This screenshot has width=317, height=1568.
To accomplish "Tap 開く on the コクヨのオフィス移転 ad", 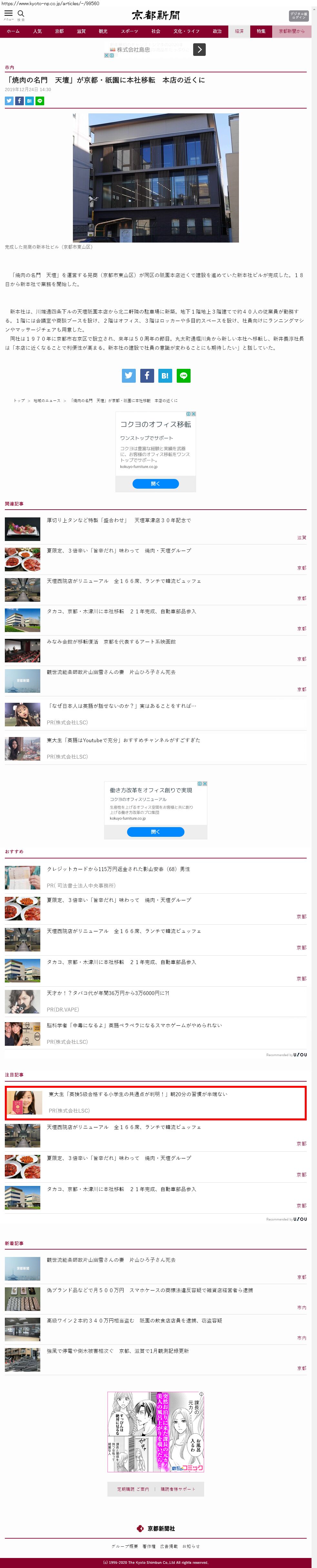I will (x=155, y=483).
